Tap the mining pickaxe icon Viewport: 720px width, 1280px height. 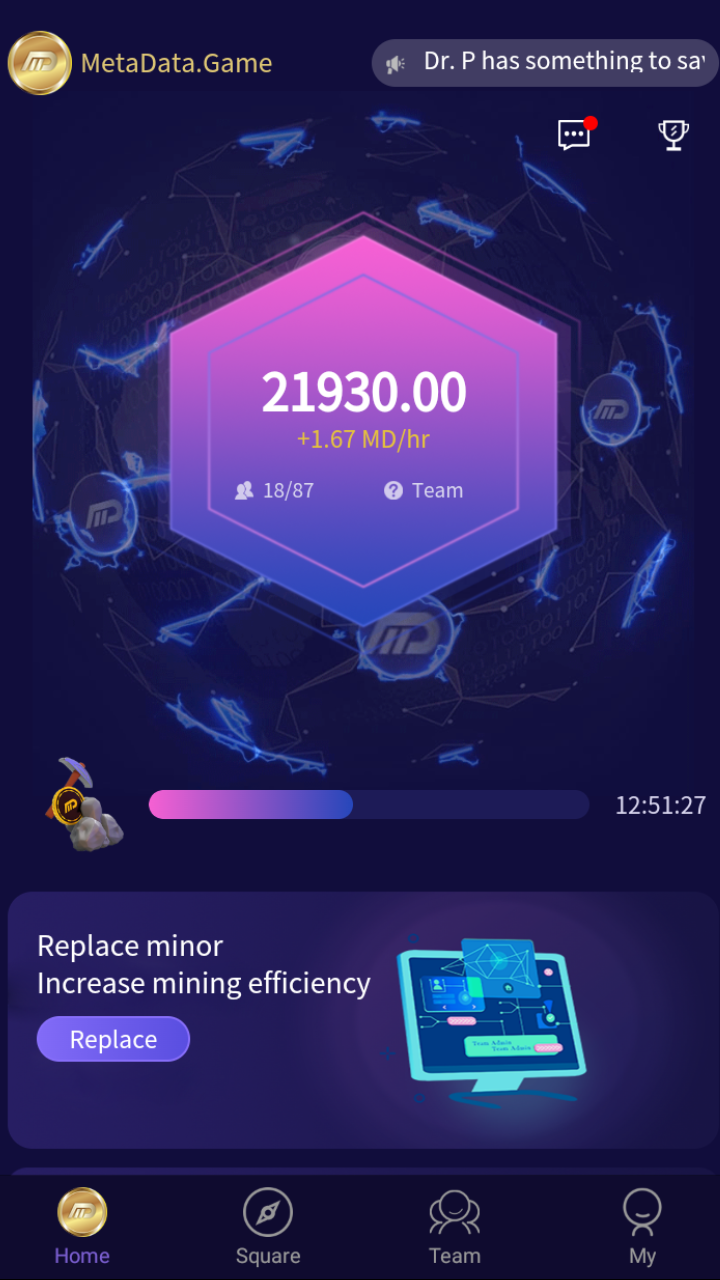coord(84,805)
